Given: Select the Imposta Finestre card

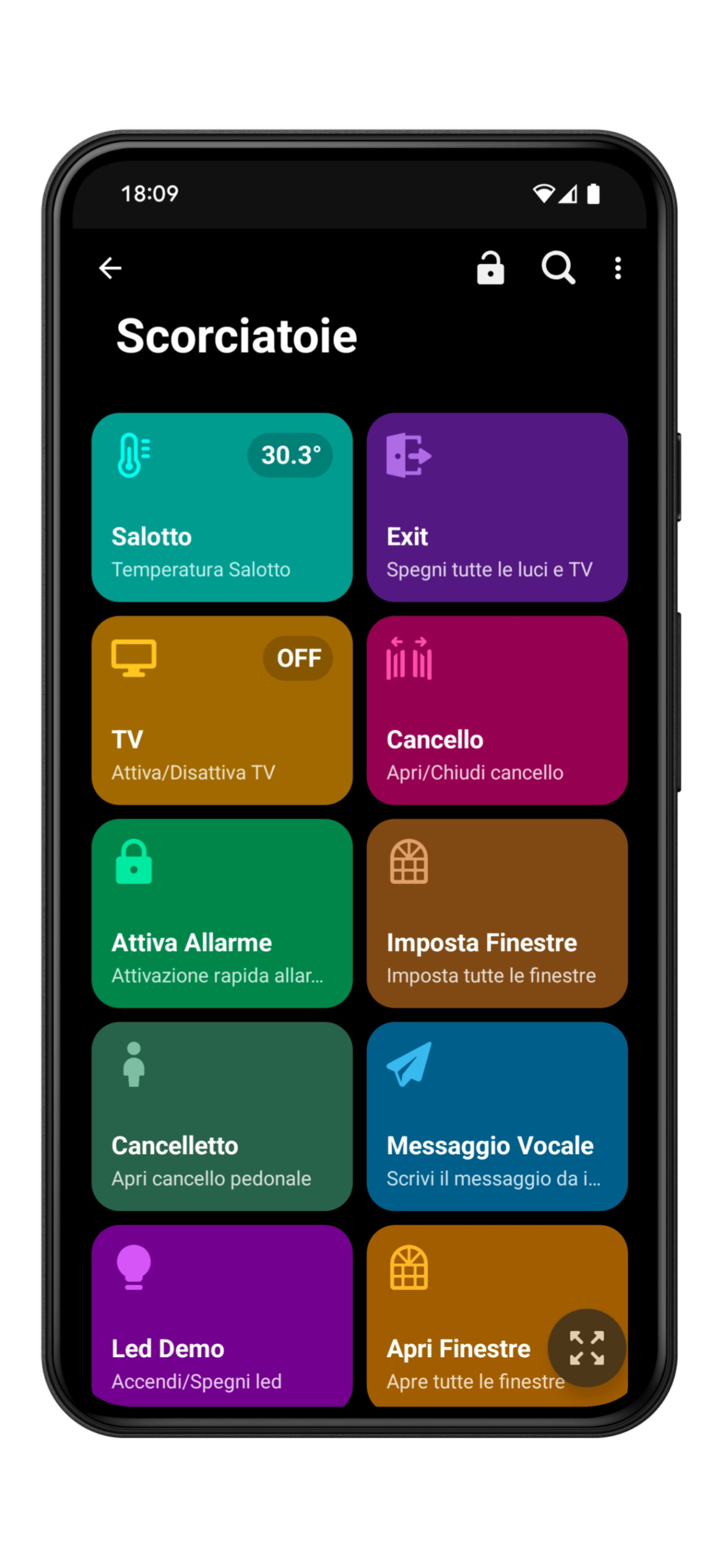Looking at the screenshot, I should click(x=497, y=913).
